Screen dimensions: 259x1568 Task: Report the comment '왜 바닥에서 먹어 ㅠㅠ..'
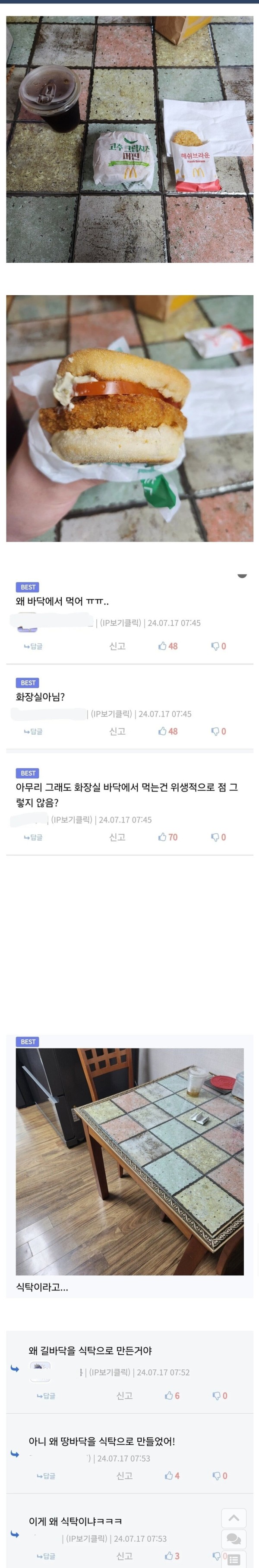coord(117,646)
